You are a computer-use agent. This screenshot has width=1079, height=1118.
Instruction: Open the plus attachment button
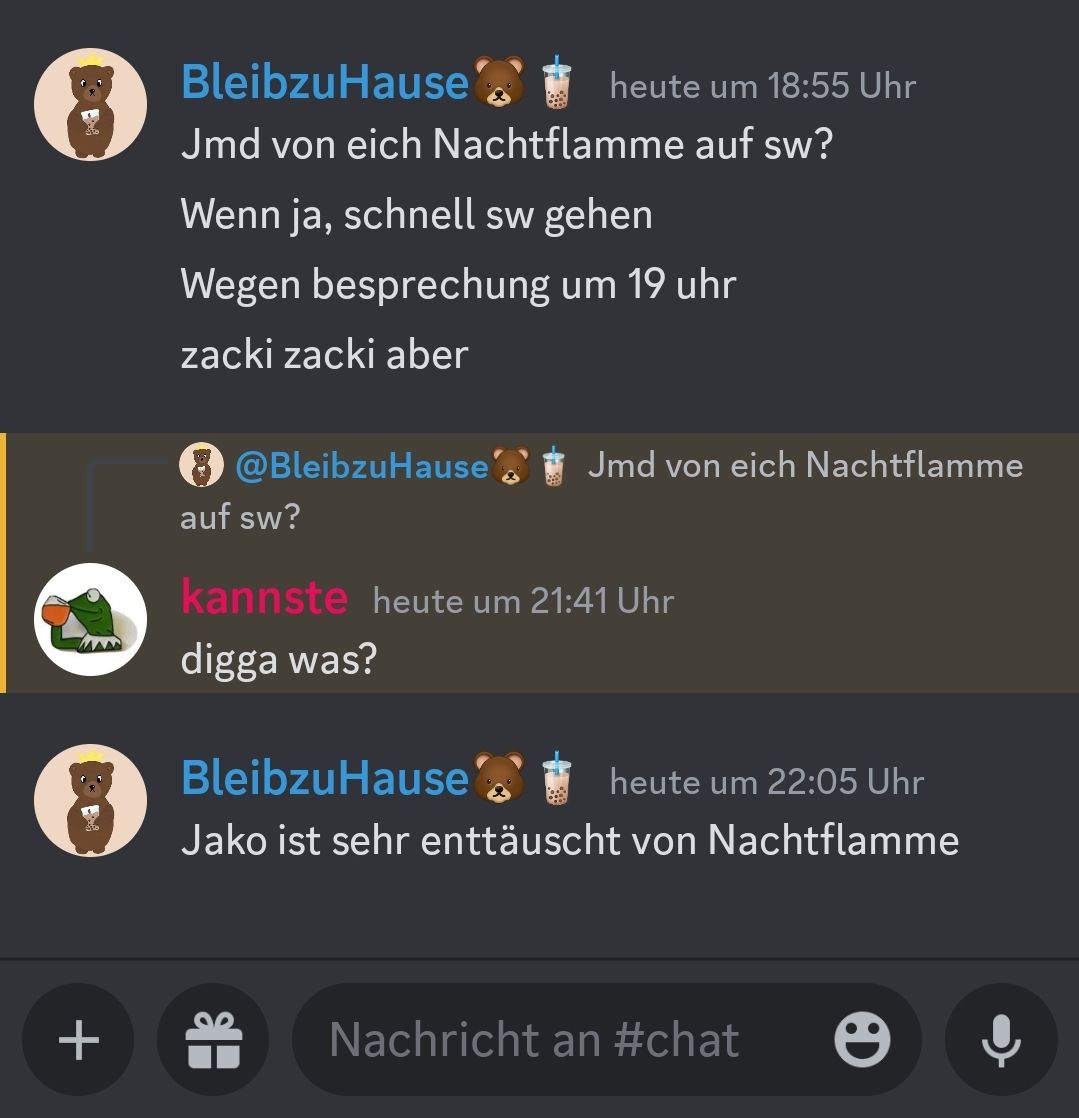pos(79,1040)
